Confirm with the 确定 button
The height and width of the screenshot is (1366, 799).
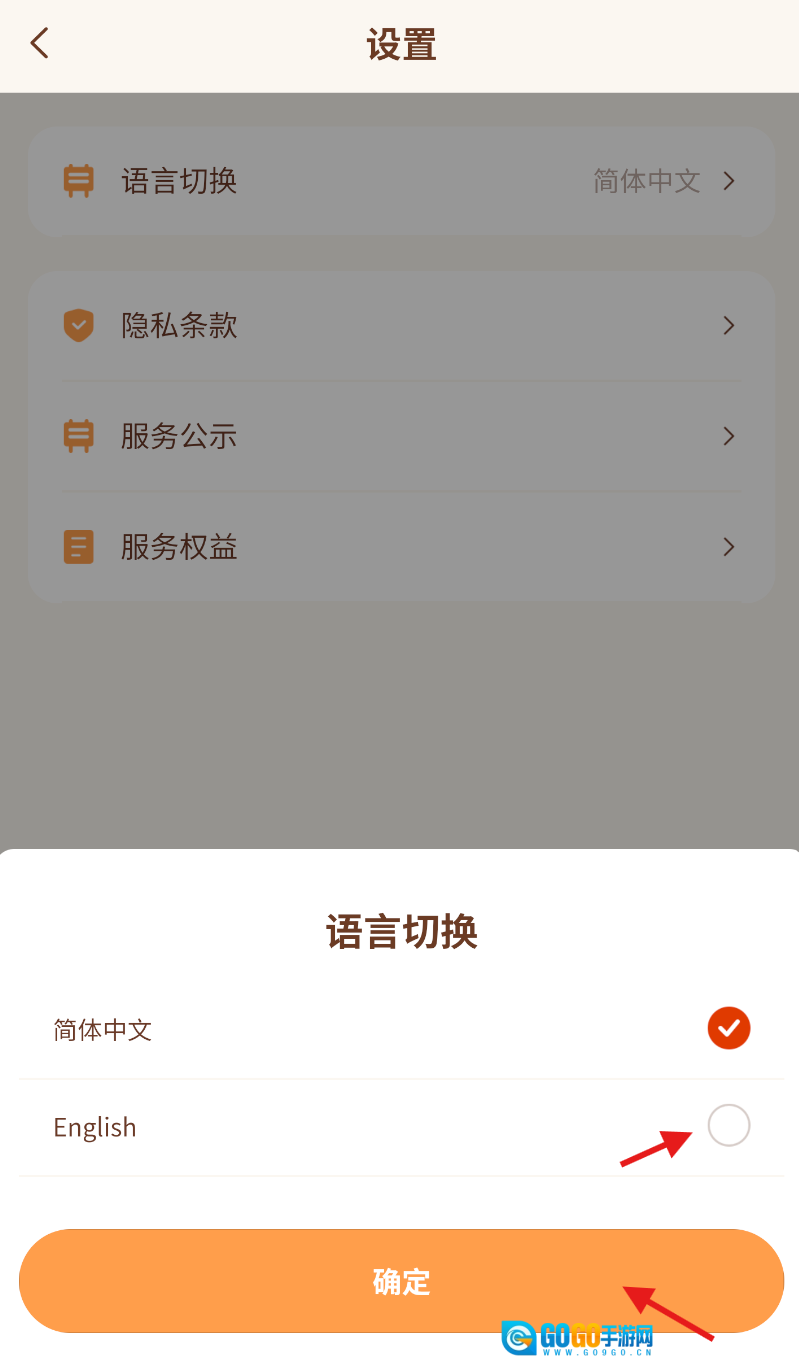401,1281
